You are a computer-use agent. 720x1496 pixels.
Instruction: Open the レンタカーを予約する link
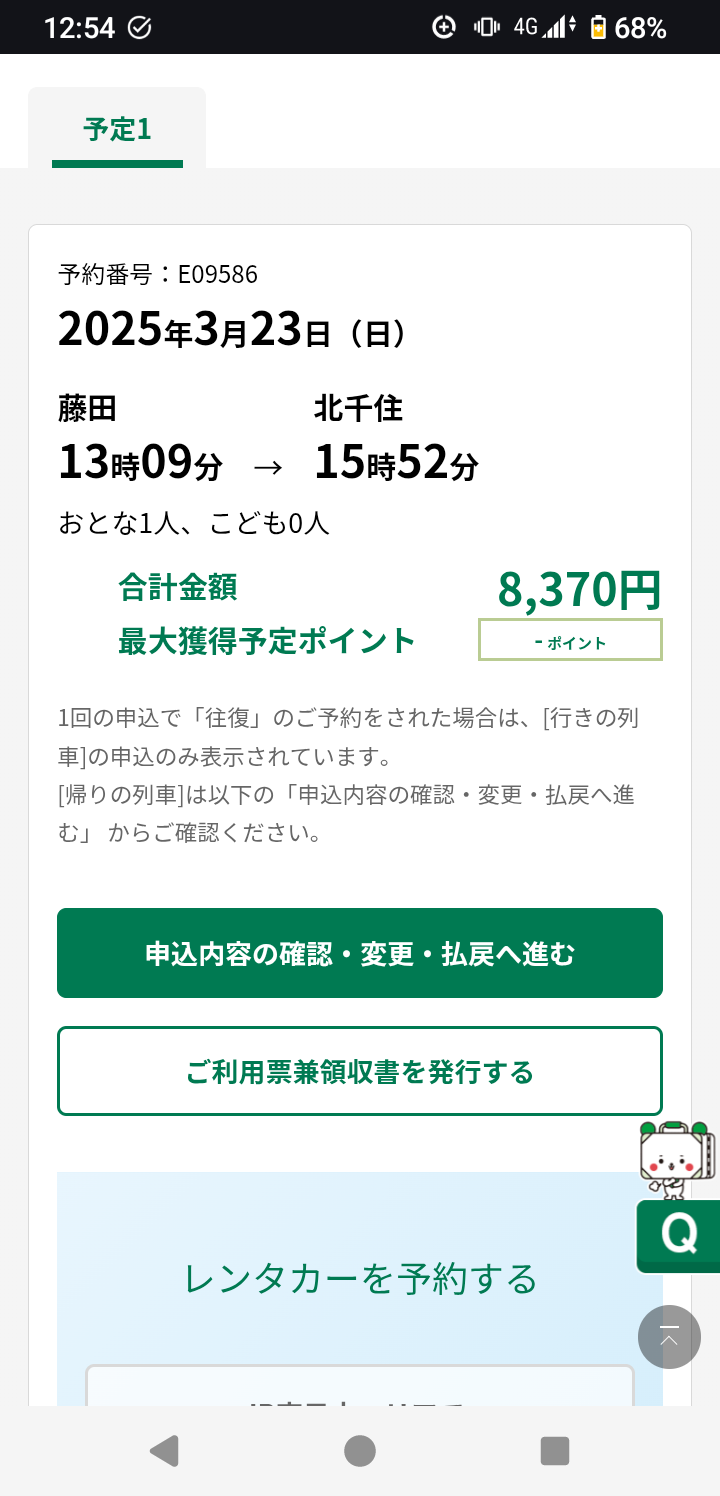[x=360, y=1277]
